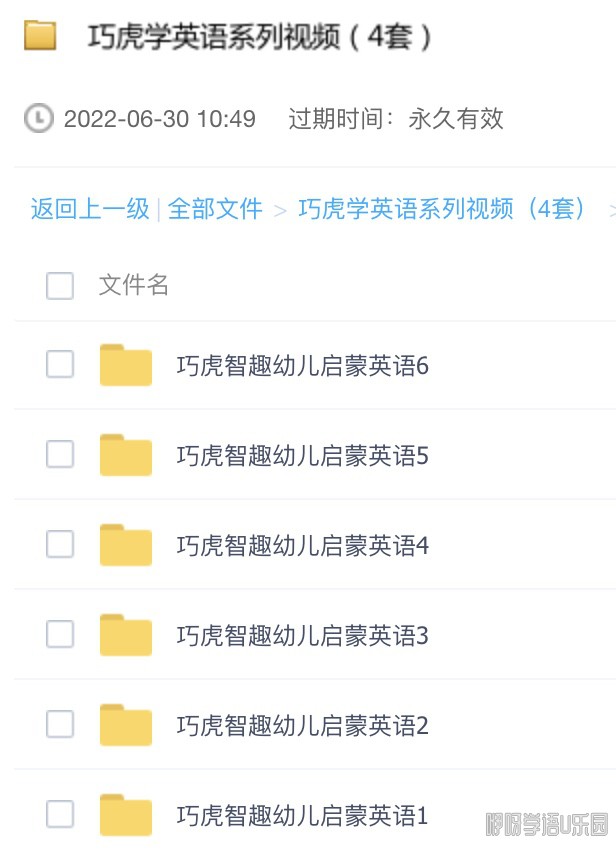The height and width of the screenshot is (850, 616).
Task: Tick the checkbox for 巧虎智趣幼儿启蒙英语4
Action: pos(60,544)
